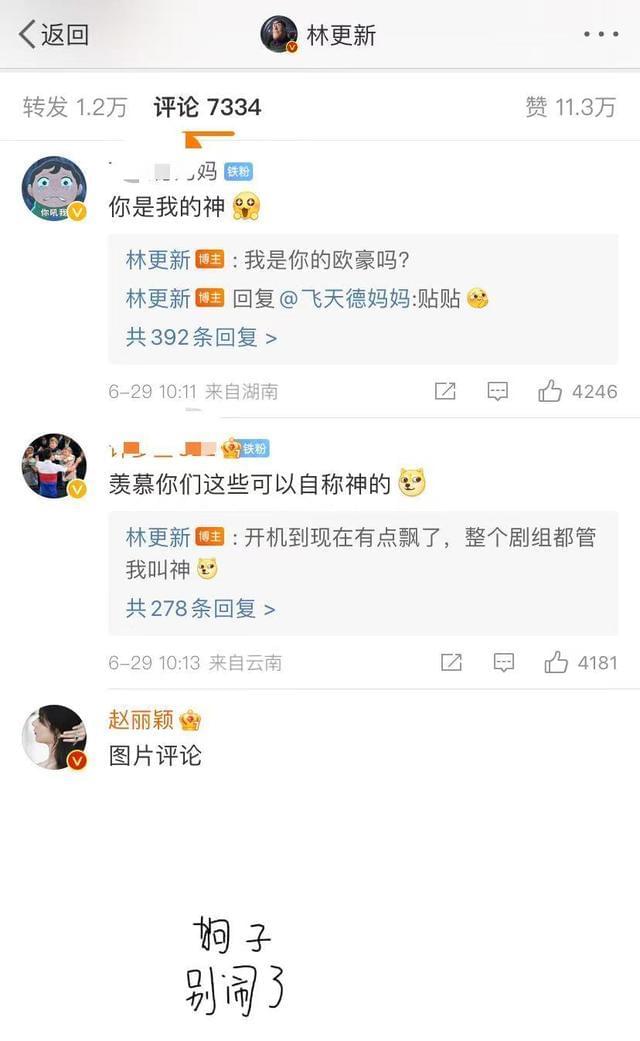Share the comment 你是我的神

point(445,392)
